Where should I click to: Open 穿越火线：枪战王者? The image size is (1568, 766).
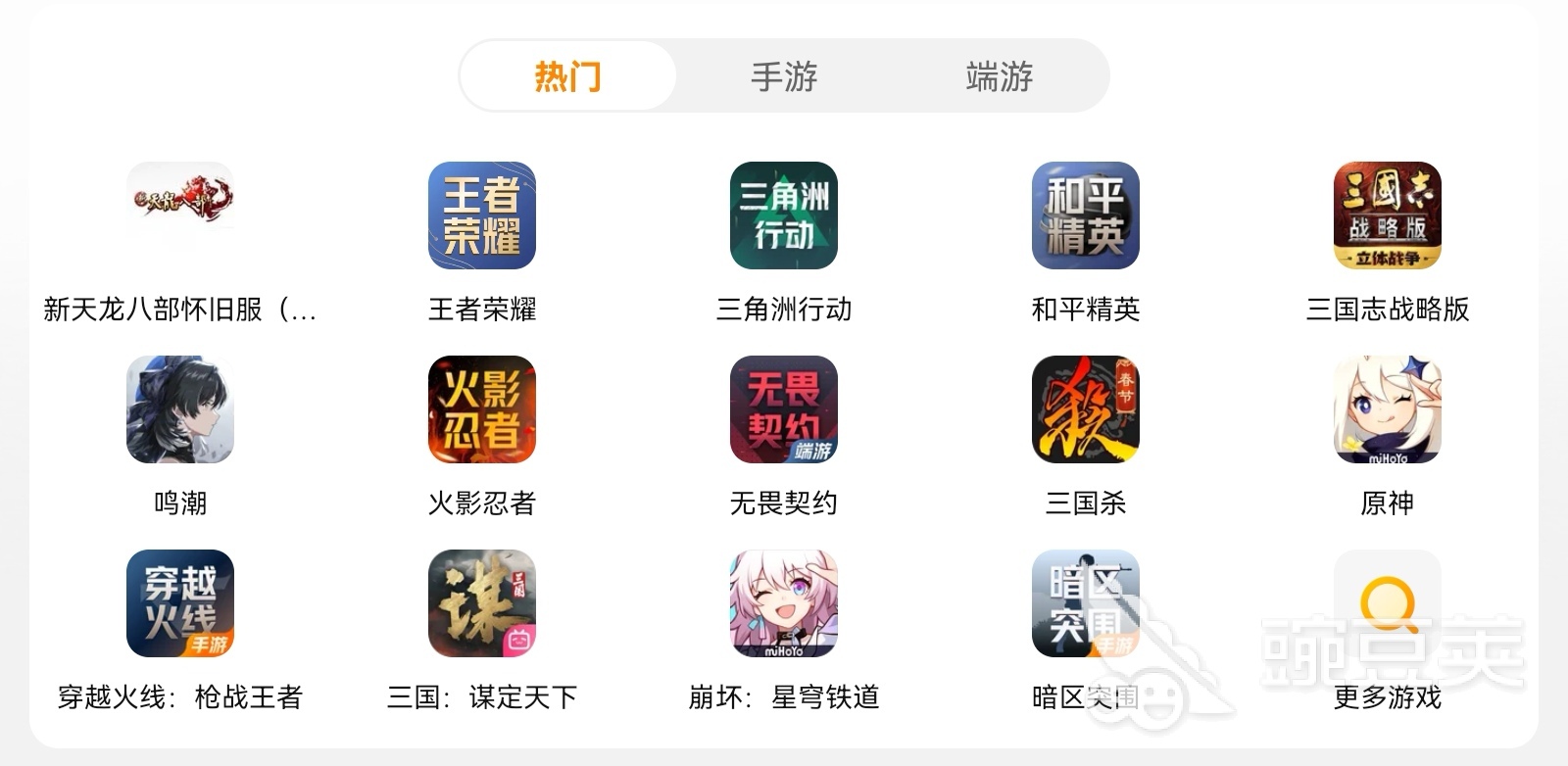coord(180,603)
